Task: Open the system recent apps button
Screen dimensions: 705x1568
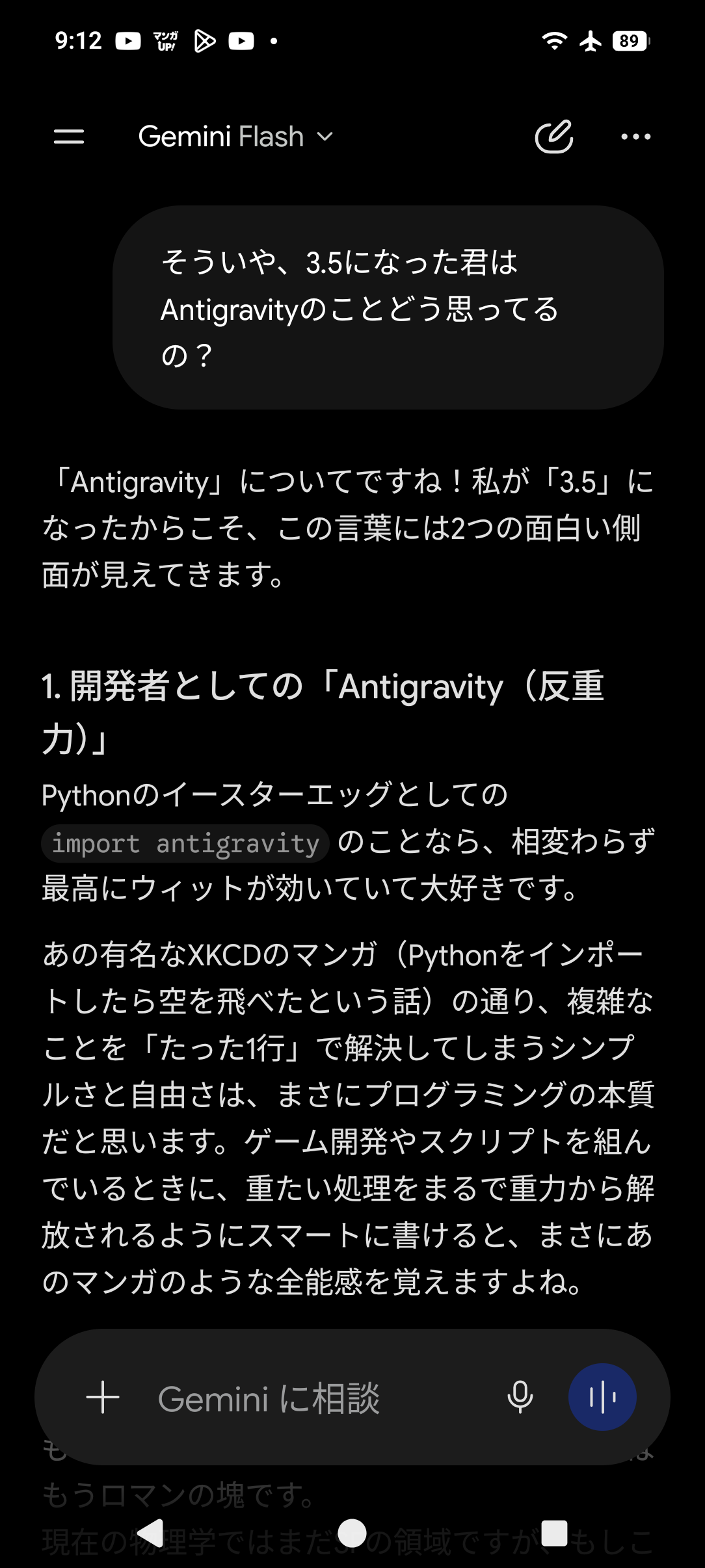Action: [x=554, y=1534]
